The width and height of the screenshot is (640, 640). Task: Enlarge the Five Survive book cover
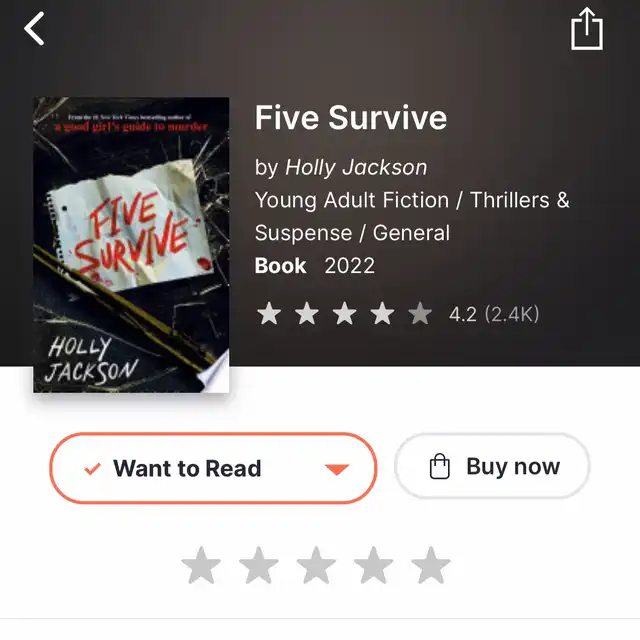coord(131,245)
